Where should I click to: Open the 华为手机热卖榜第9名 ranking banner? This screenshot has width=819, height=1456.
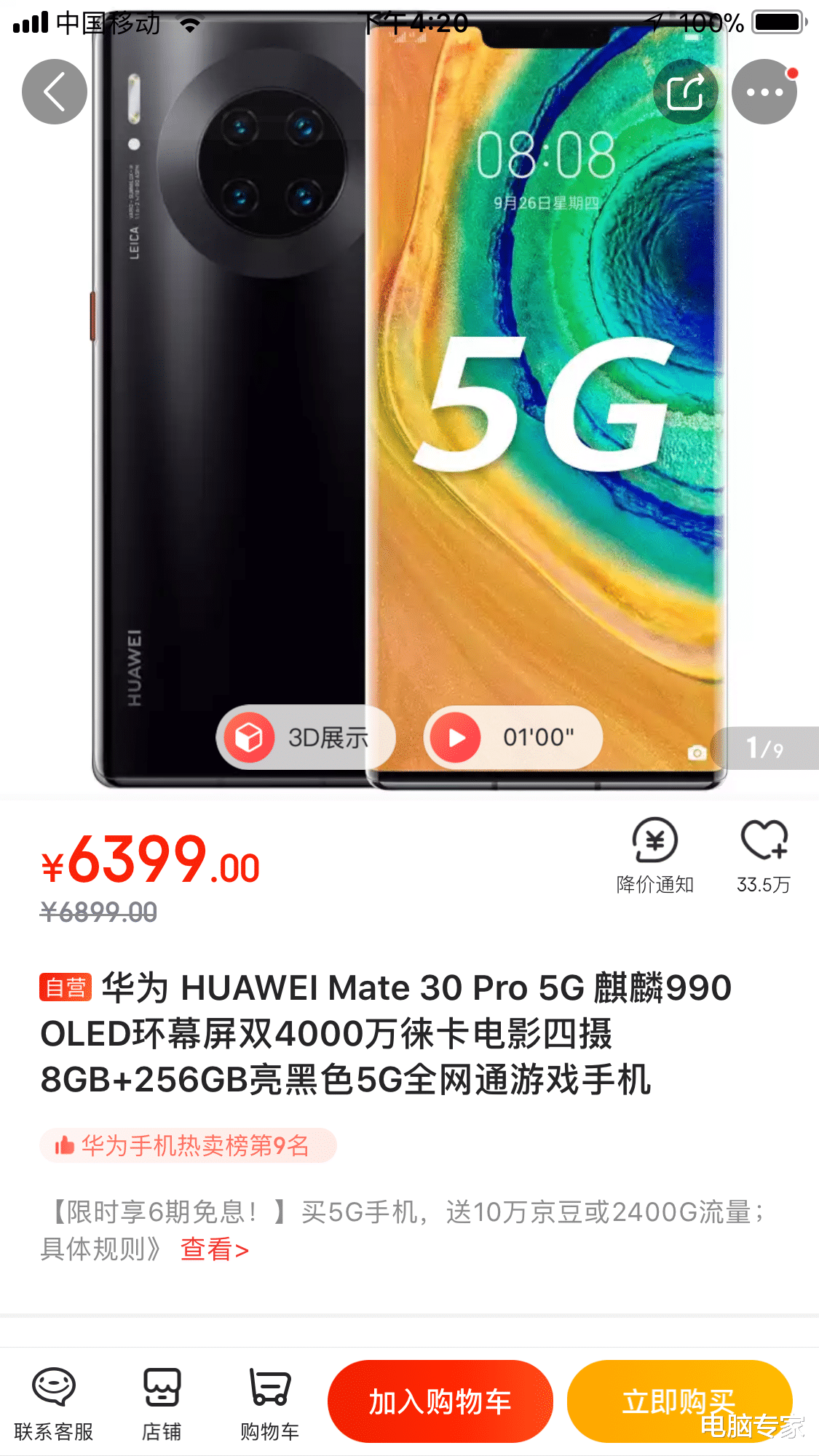(187, 1144)
